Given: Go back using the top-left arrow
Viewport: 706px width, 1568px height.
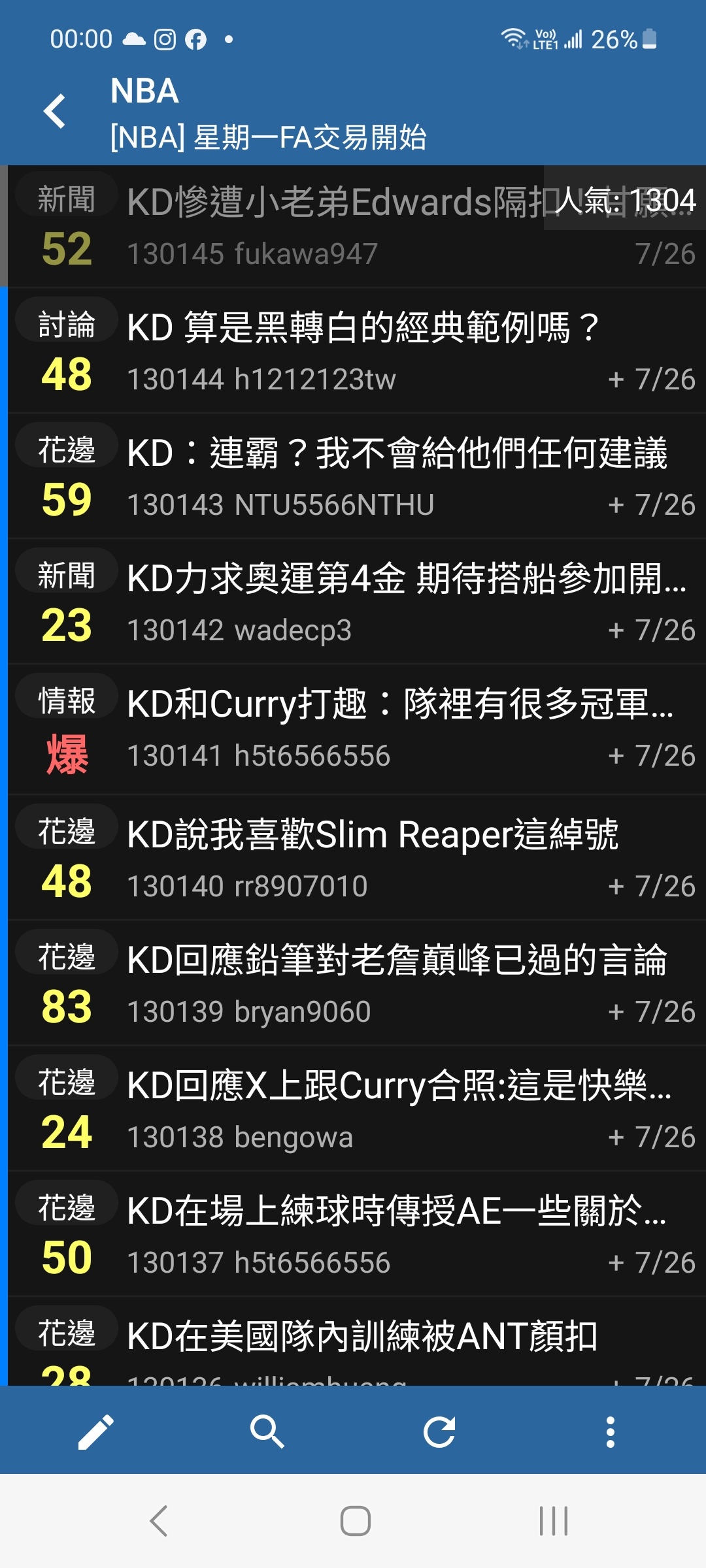Looking at the screenshot, I should 55,111.
